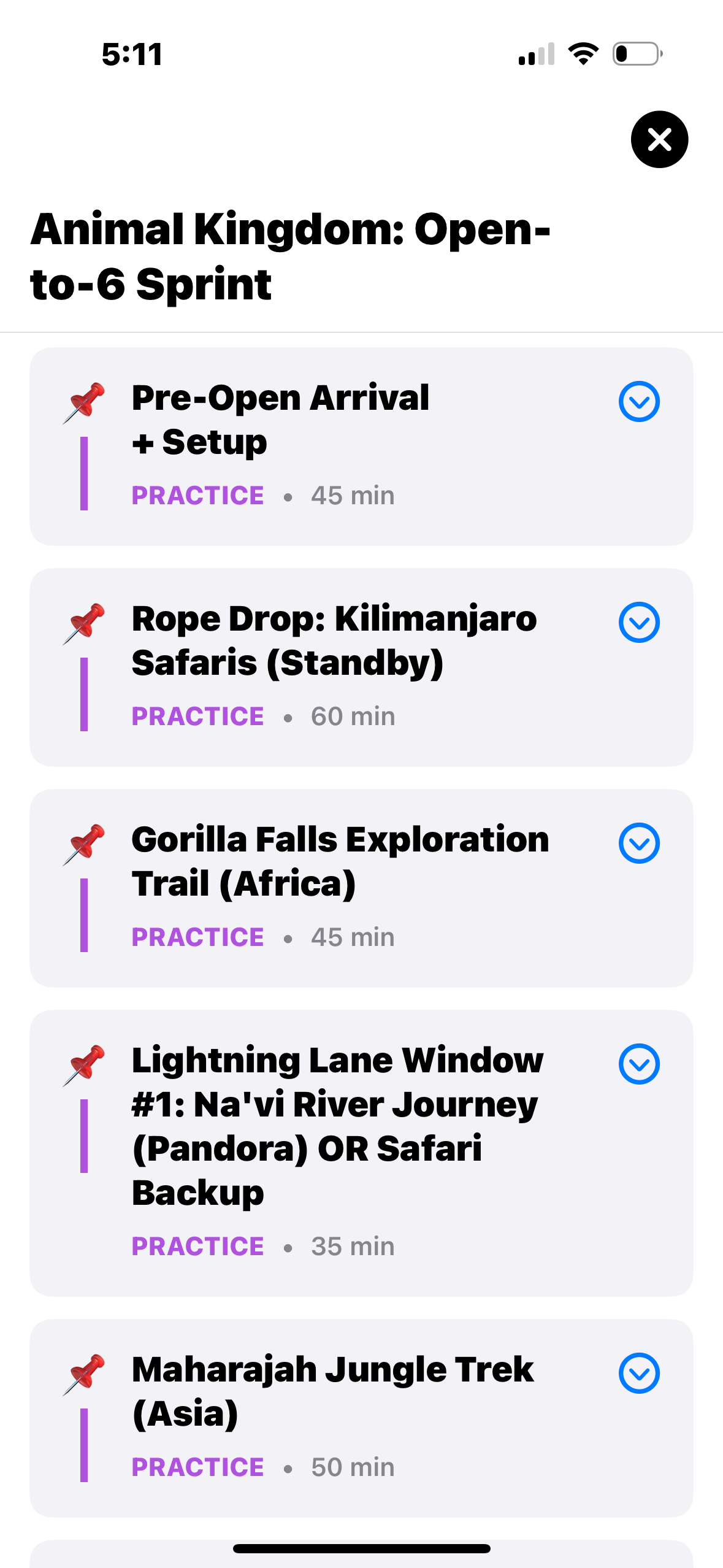Expand the Lightning Lane Window #1 card

pyautogui.click(x=639, y=1063)
